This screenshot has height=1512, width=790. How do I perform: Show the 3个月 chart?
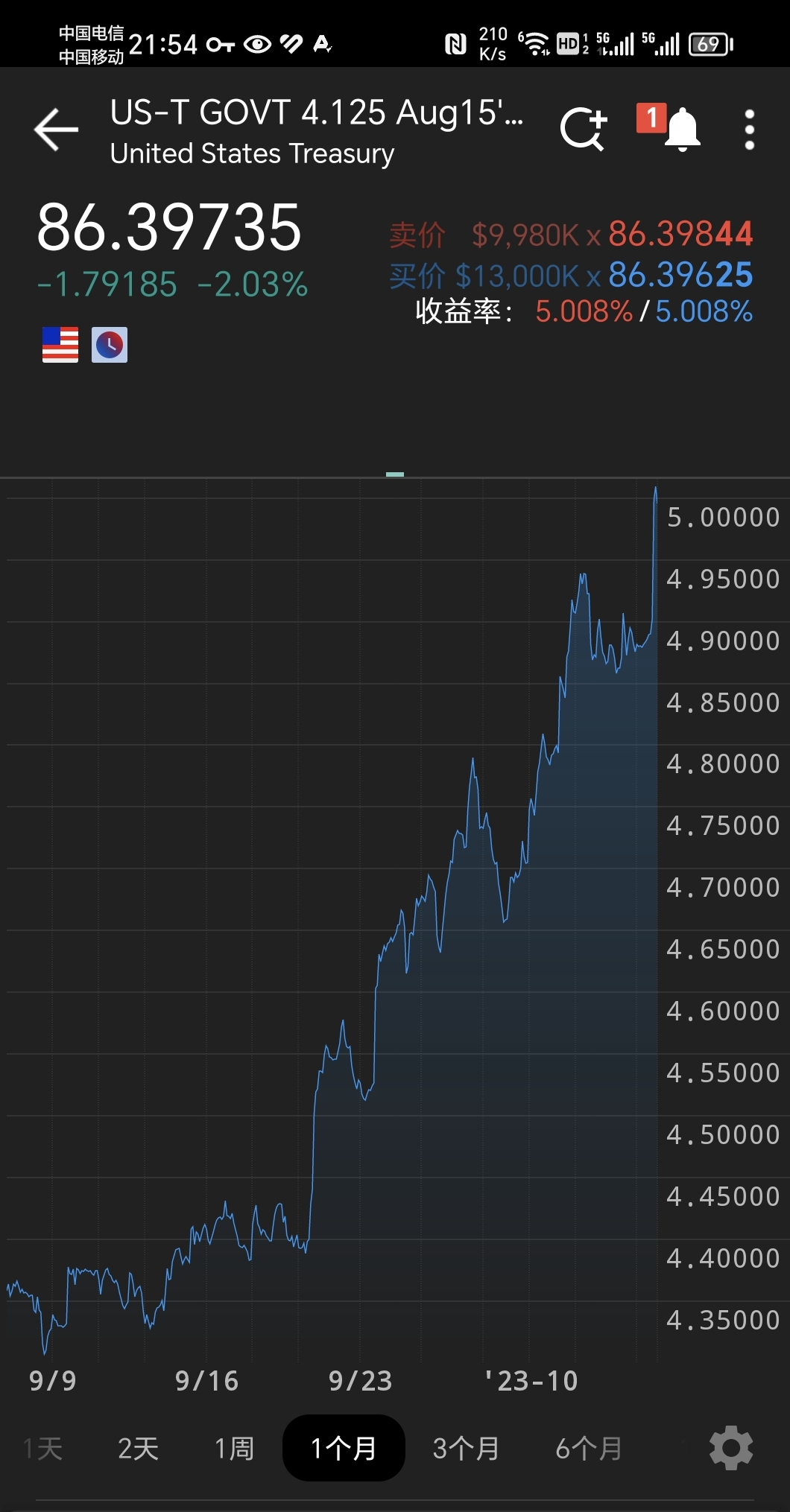pyautogui.click(x=466, y=1449)
